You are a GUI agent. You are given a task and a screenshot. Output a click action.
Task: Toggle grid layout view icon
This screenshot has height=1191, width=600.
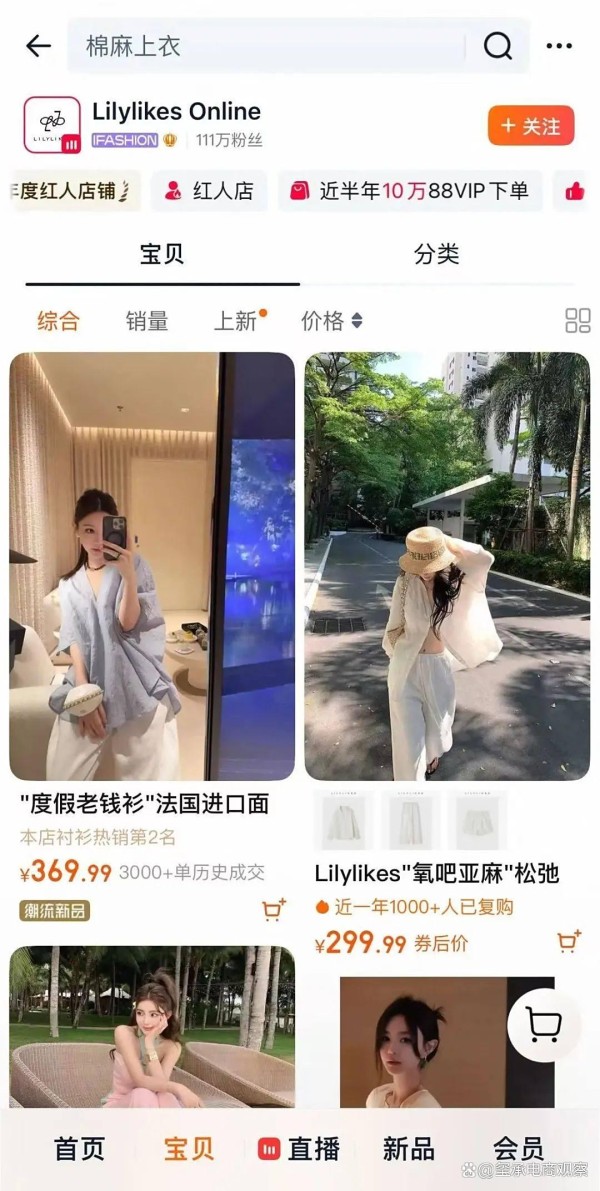pyautogui.click(x=577, y=321)
